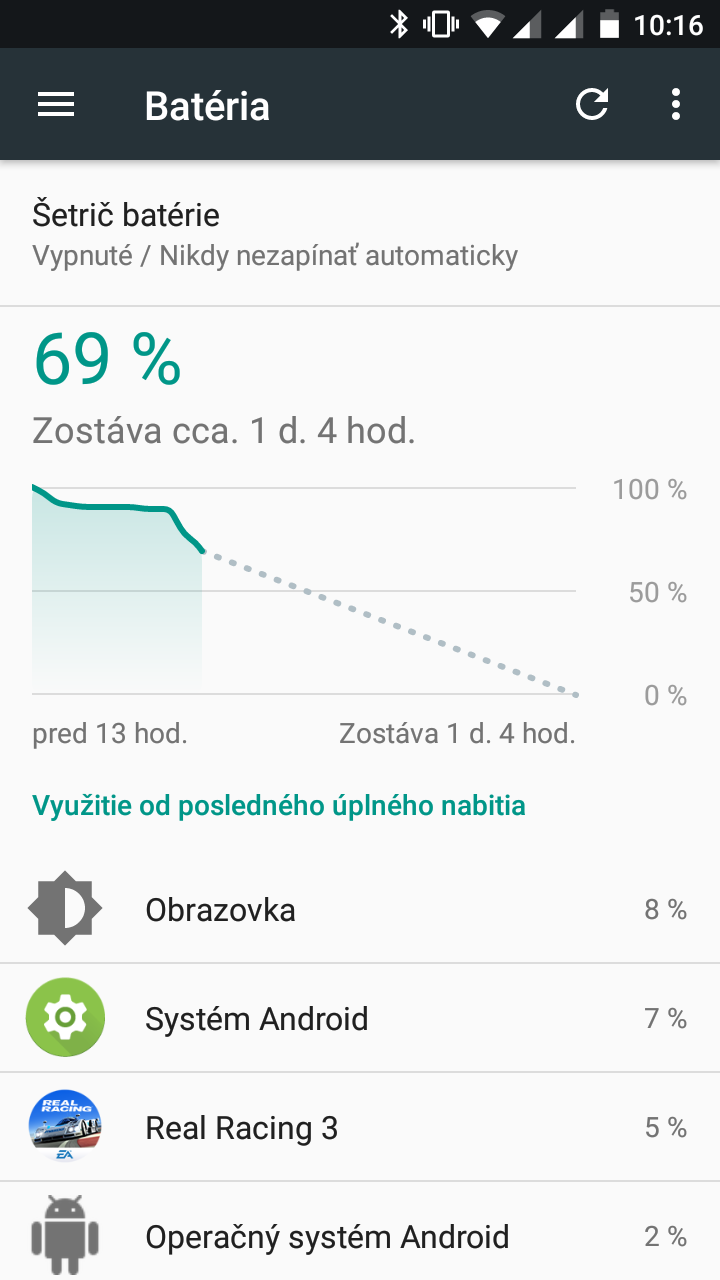This screenshot has width=720, height=1280.
Task: View Obrazovka battery usage details
Action: pyautogui.click(x=360, y=910)
